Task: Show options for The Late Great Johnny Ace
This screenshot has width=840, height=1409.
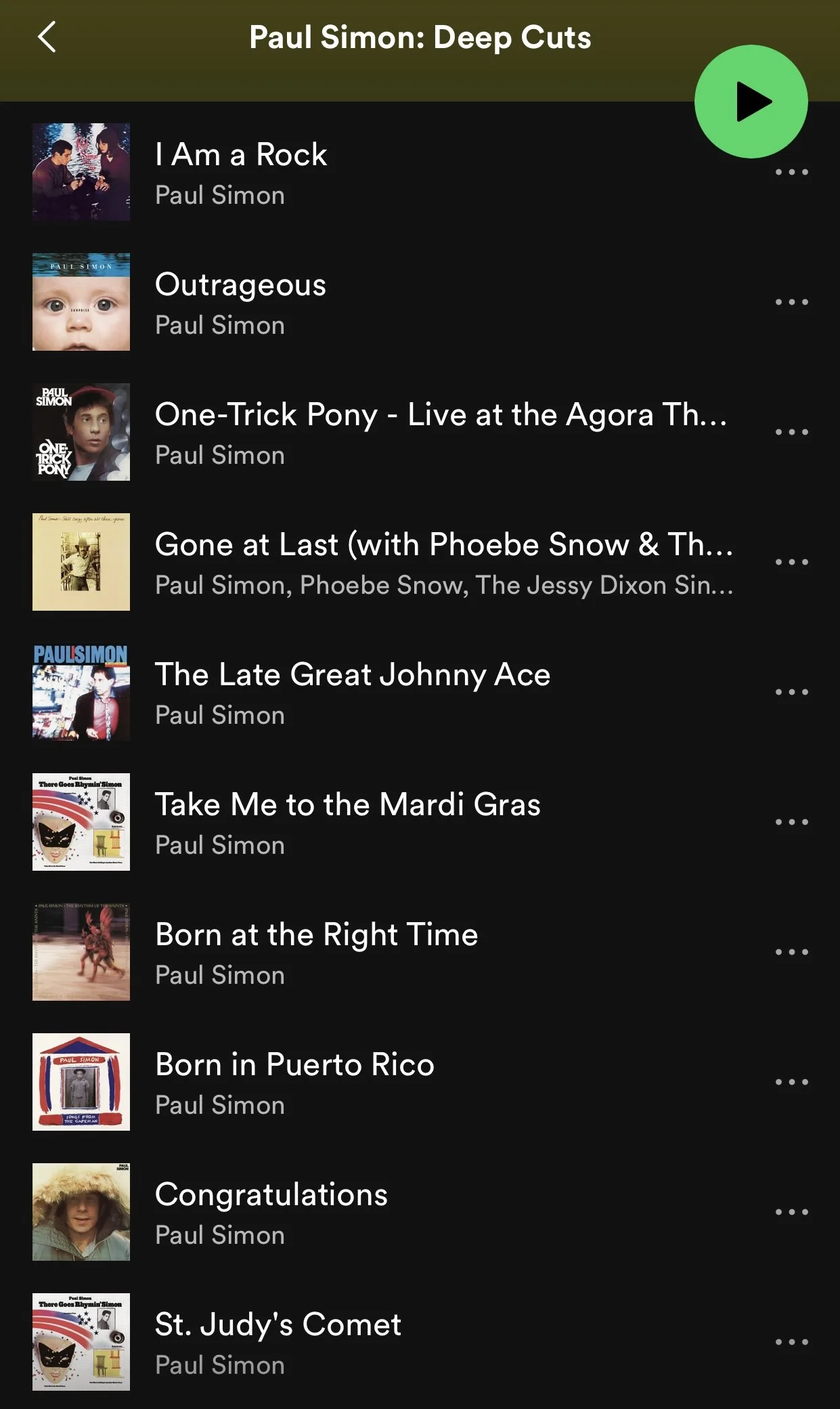Action: point(791,692)
